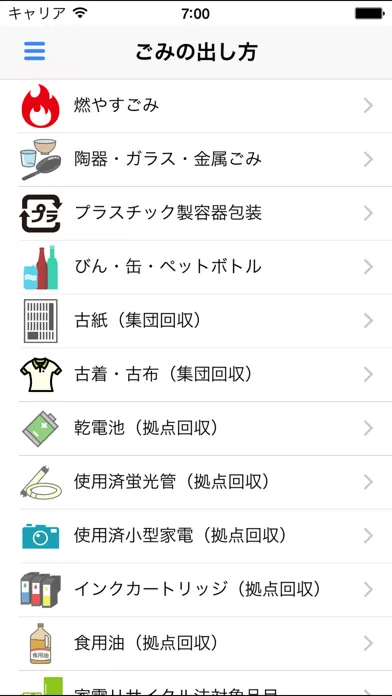392x696 pixels.
Task: Open びん・缶・ペットボトル
Action: pos(196,267)
